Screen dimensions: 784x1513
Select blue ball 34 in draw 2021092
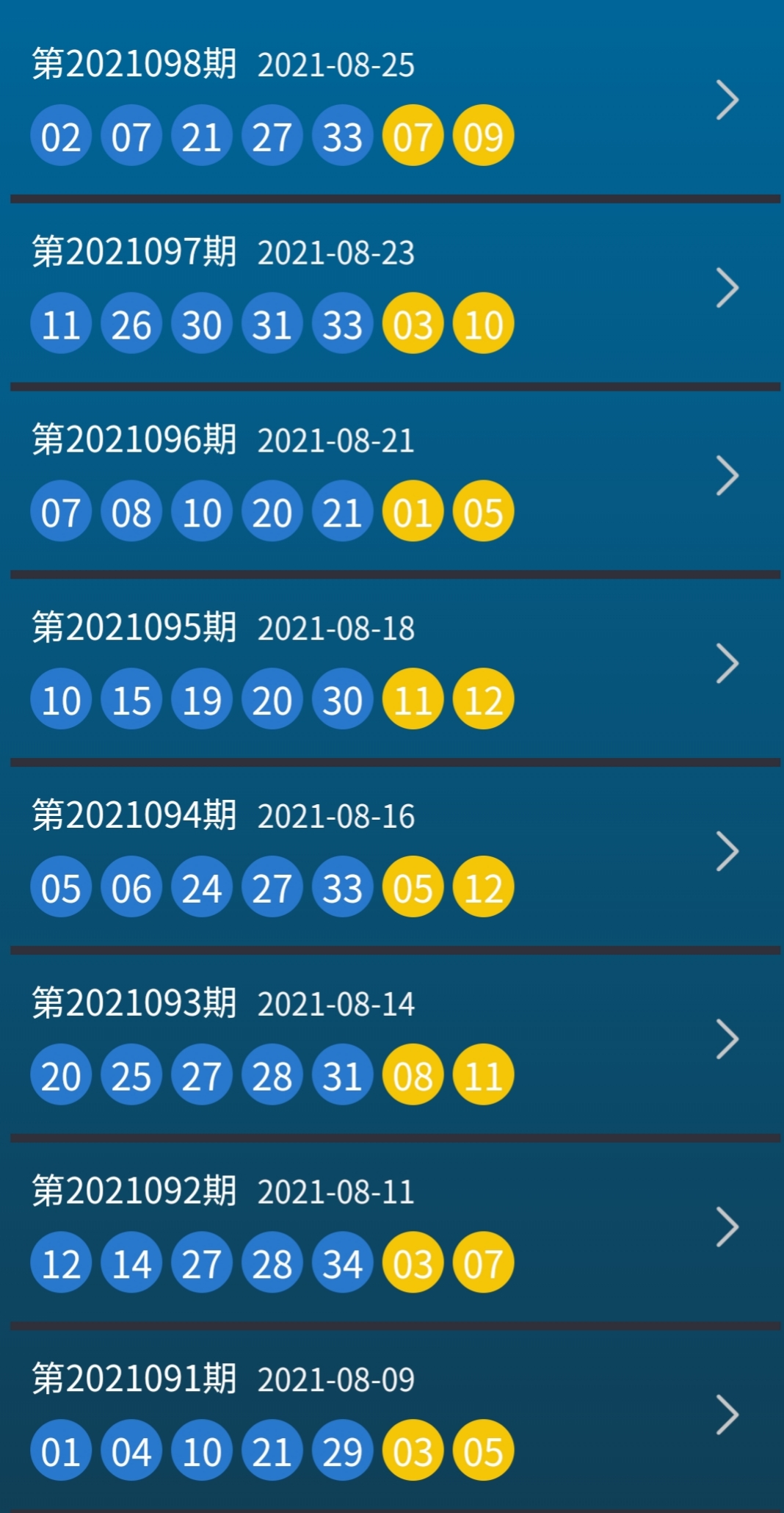(341, 1263)
